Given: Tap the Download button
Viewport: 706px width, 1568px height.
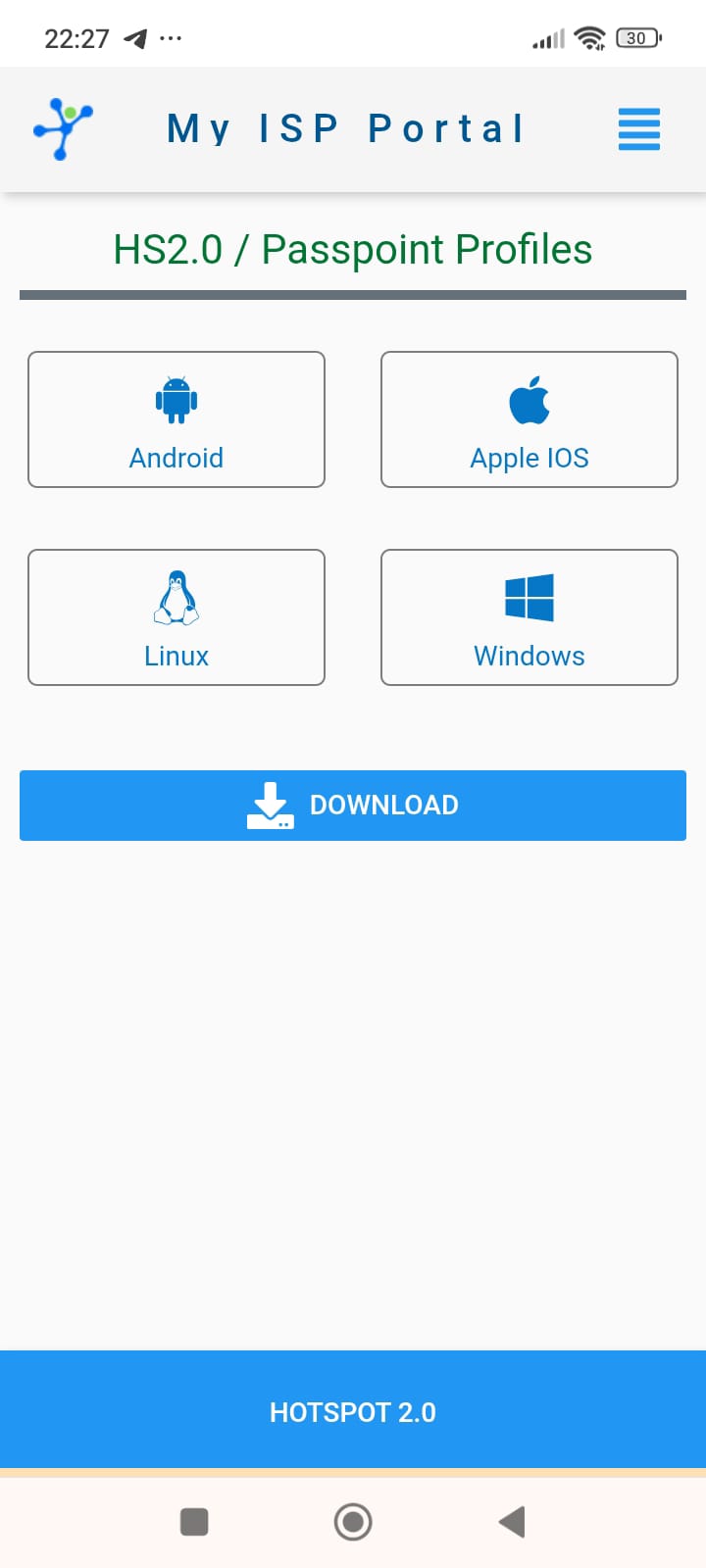Looking at the screenshot, I should click(353, 806).
